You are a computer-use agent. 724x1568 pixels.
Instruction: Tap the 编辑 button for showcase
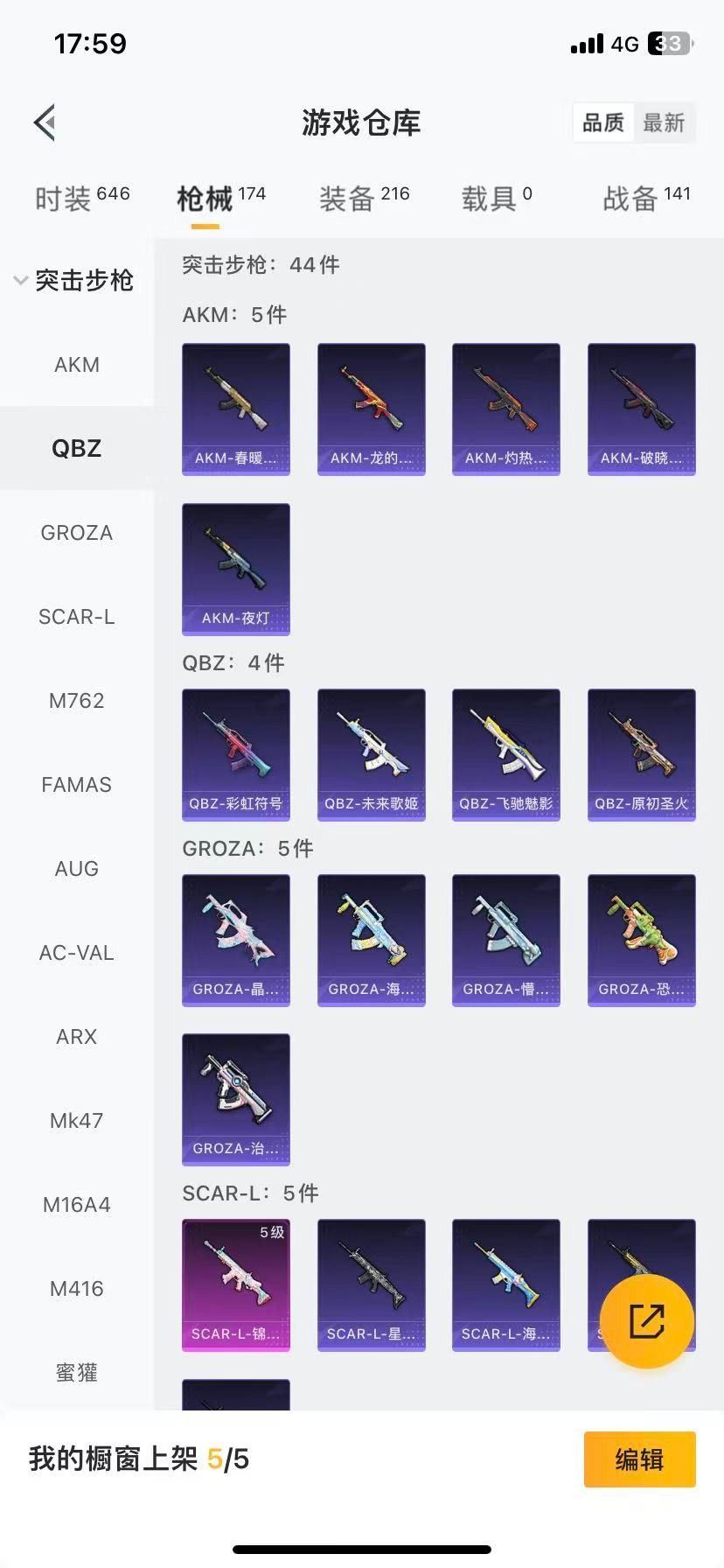point(639,1459)
